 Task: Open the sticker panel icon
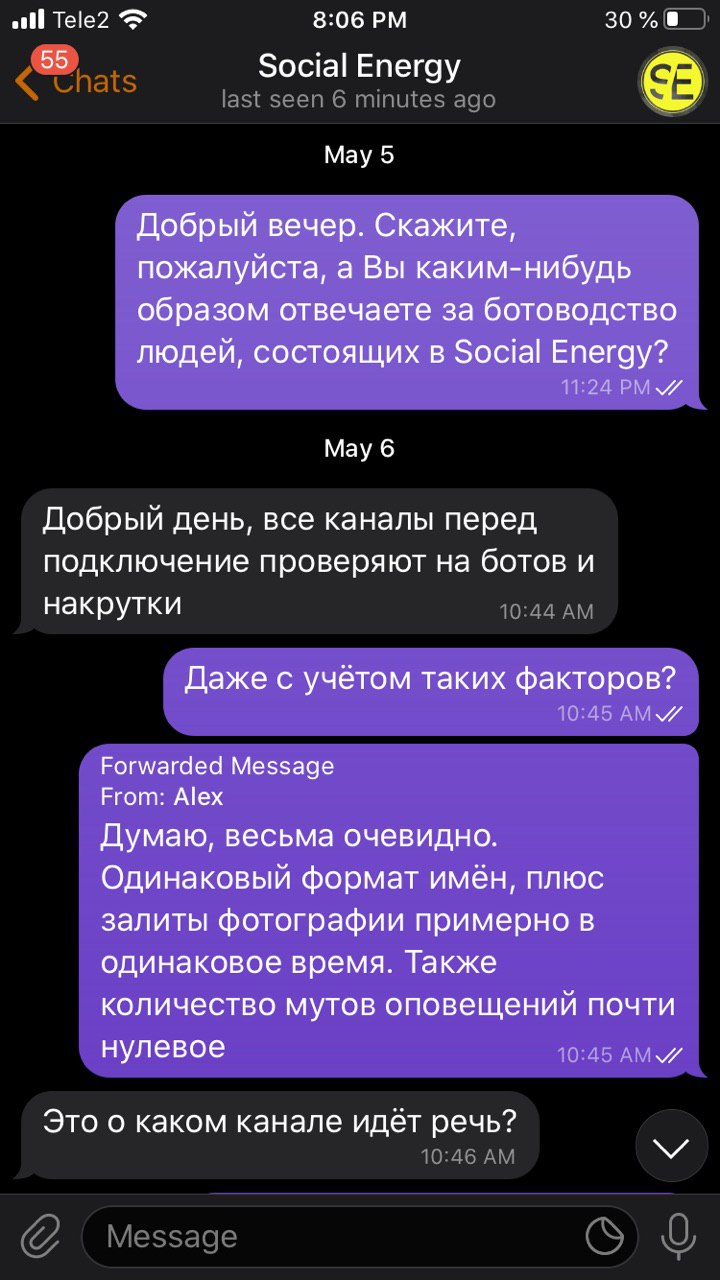(605, 1237)
